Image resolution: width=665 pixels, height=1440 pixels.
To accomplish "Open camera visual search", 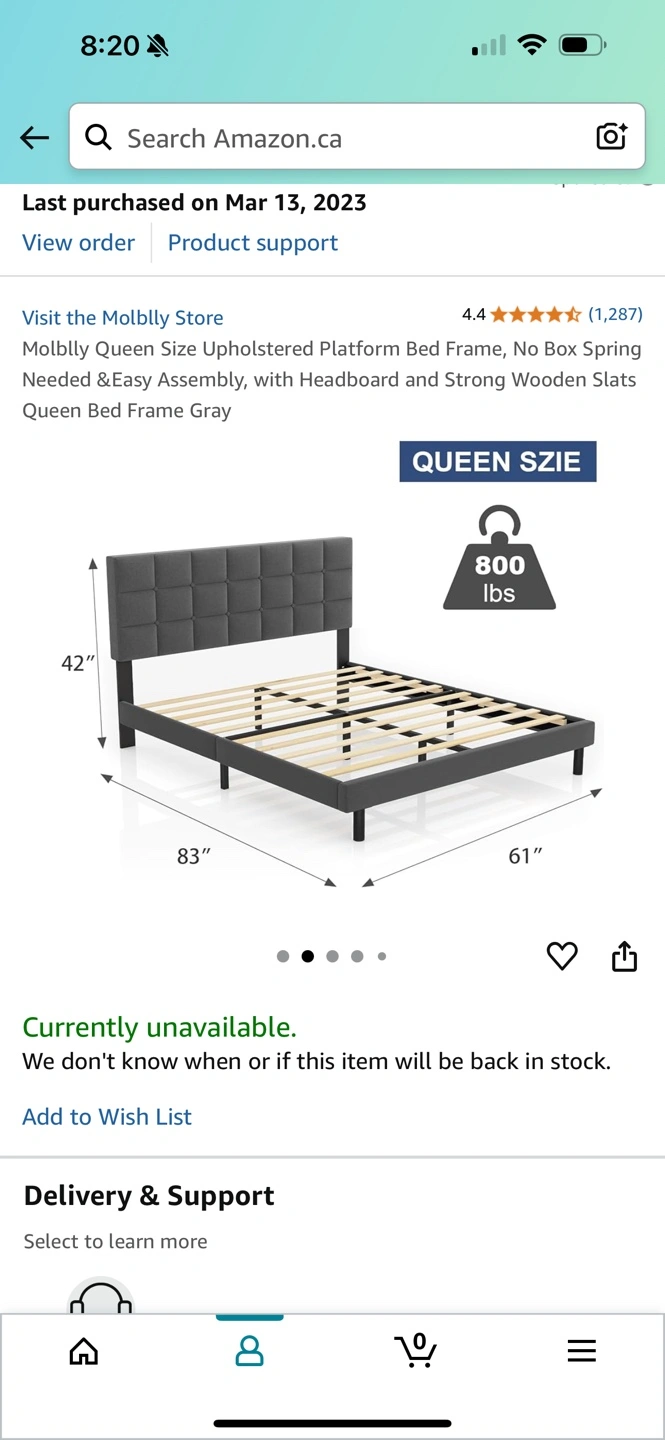I will [x=611, y=137].
